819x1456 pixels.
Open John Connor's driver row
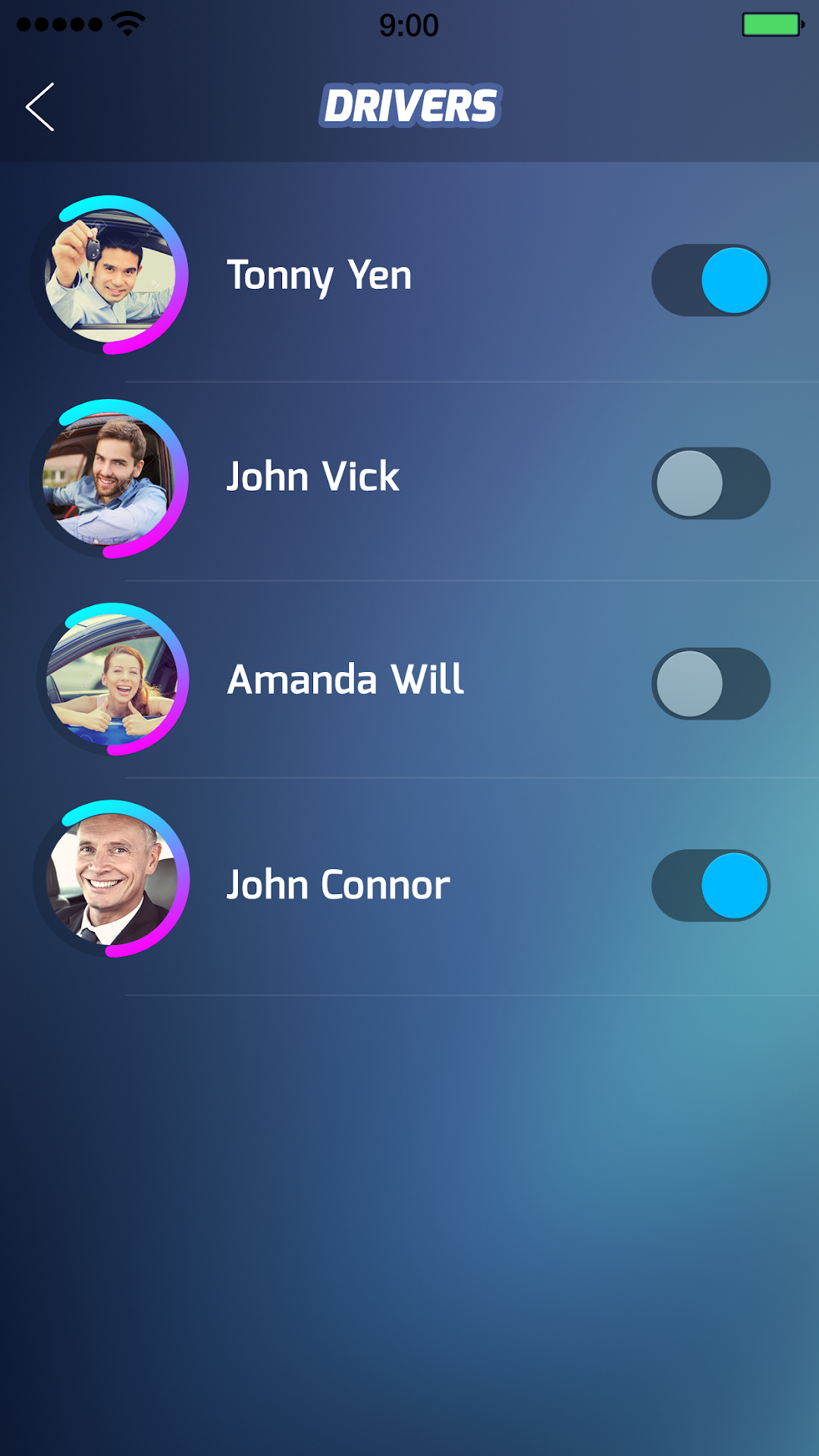pos(338,885)
